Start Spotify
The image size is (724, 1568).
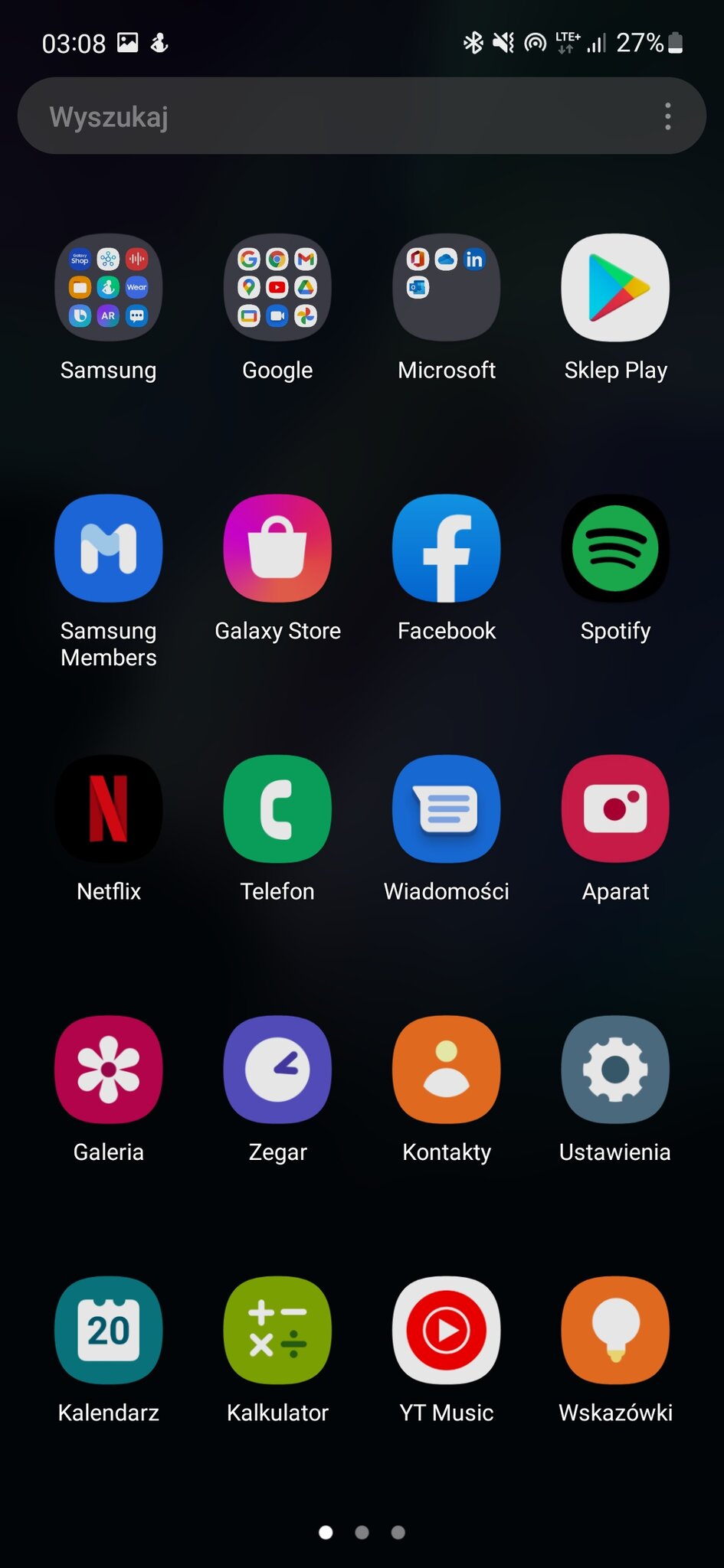[615, 548]
